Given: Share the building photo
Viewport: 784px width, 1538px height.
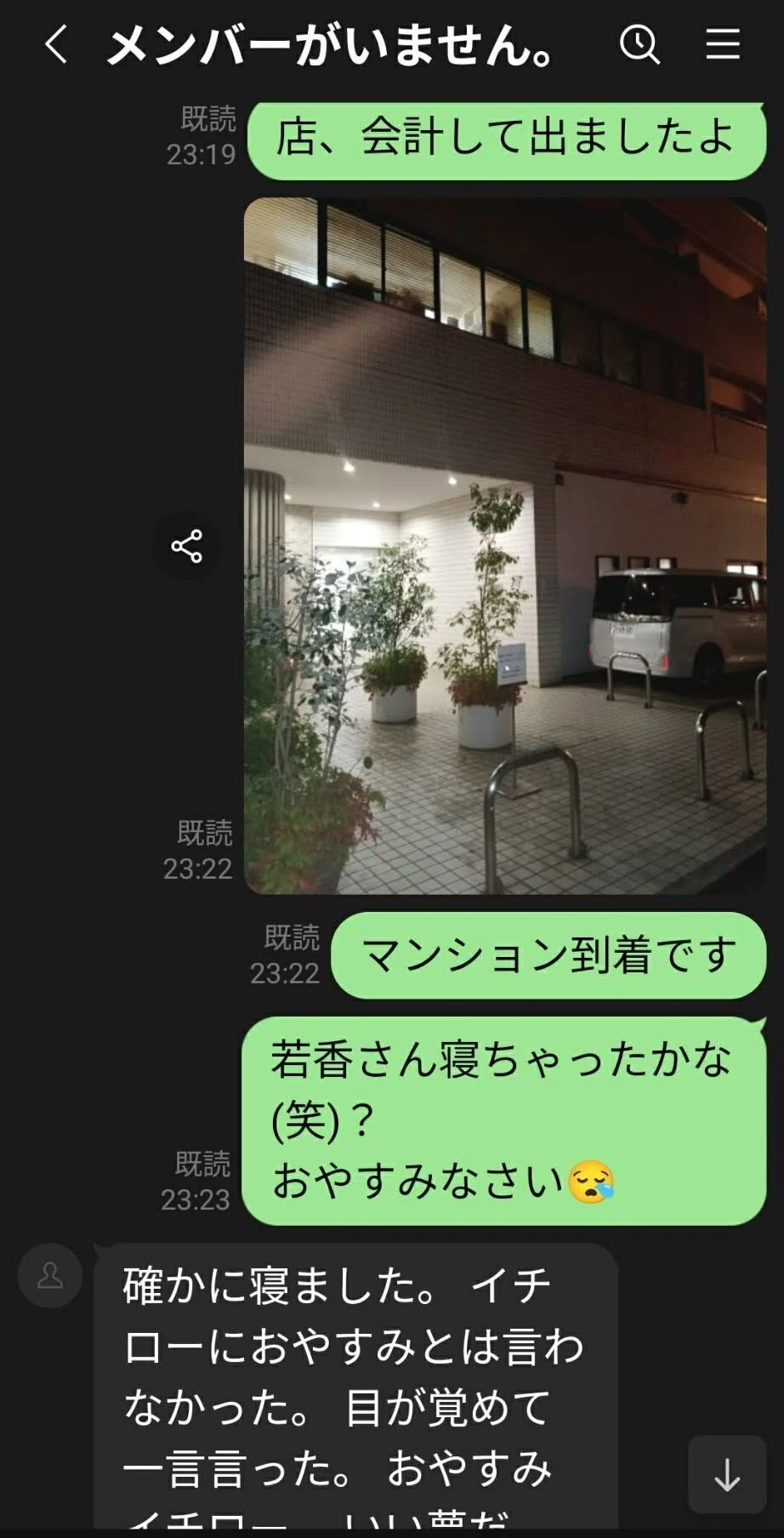Looking at the screenshot, I should click(x=186, y=545).
